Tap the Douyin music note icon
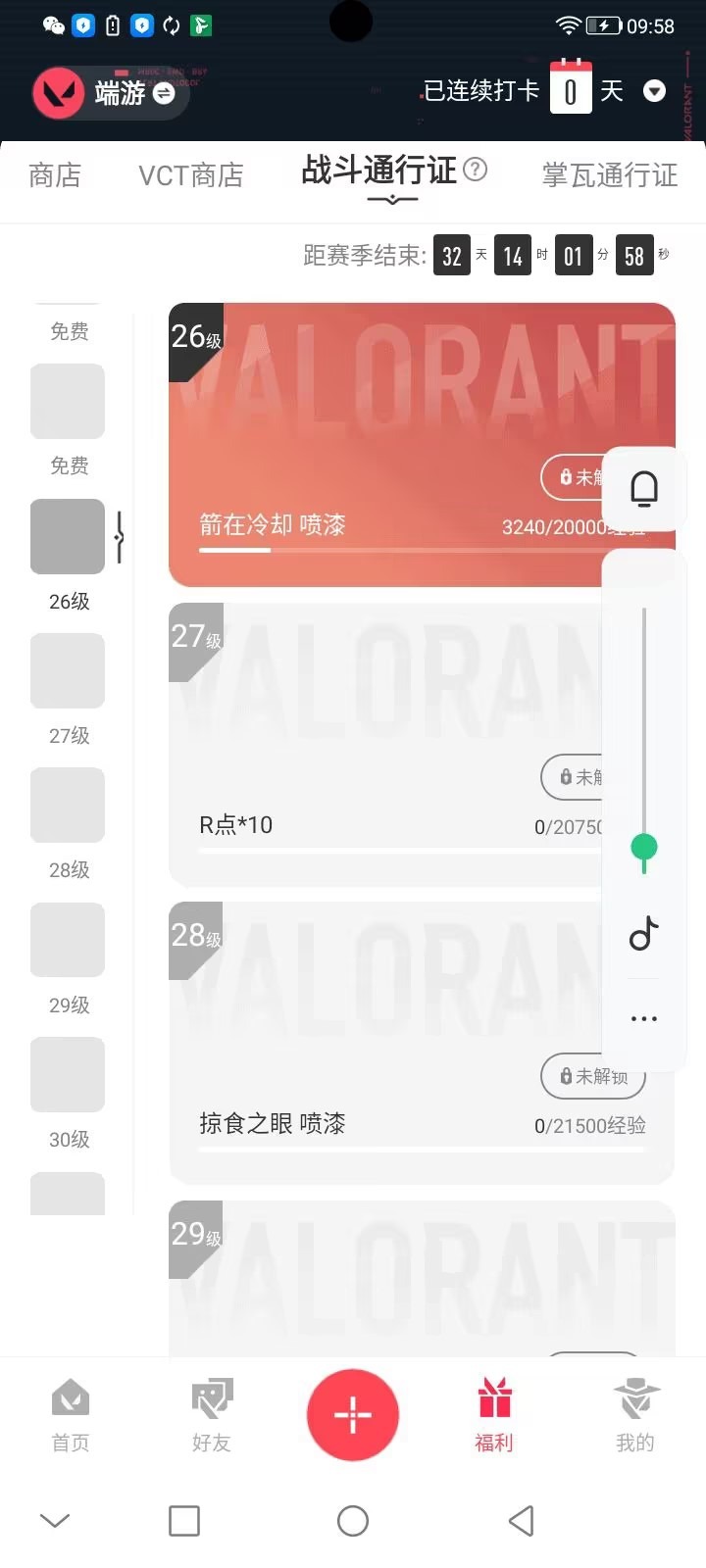This screenshot has height=1568, width=706. coord(643,934)
